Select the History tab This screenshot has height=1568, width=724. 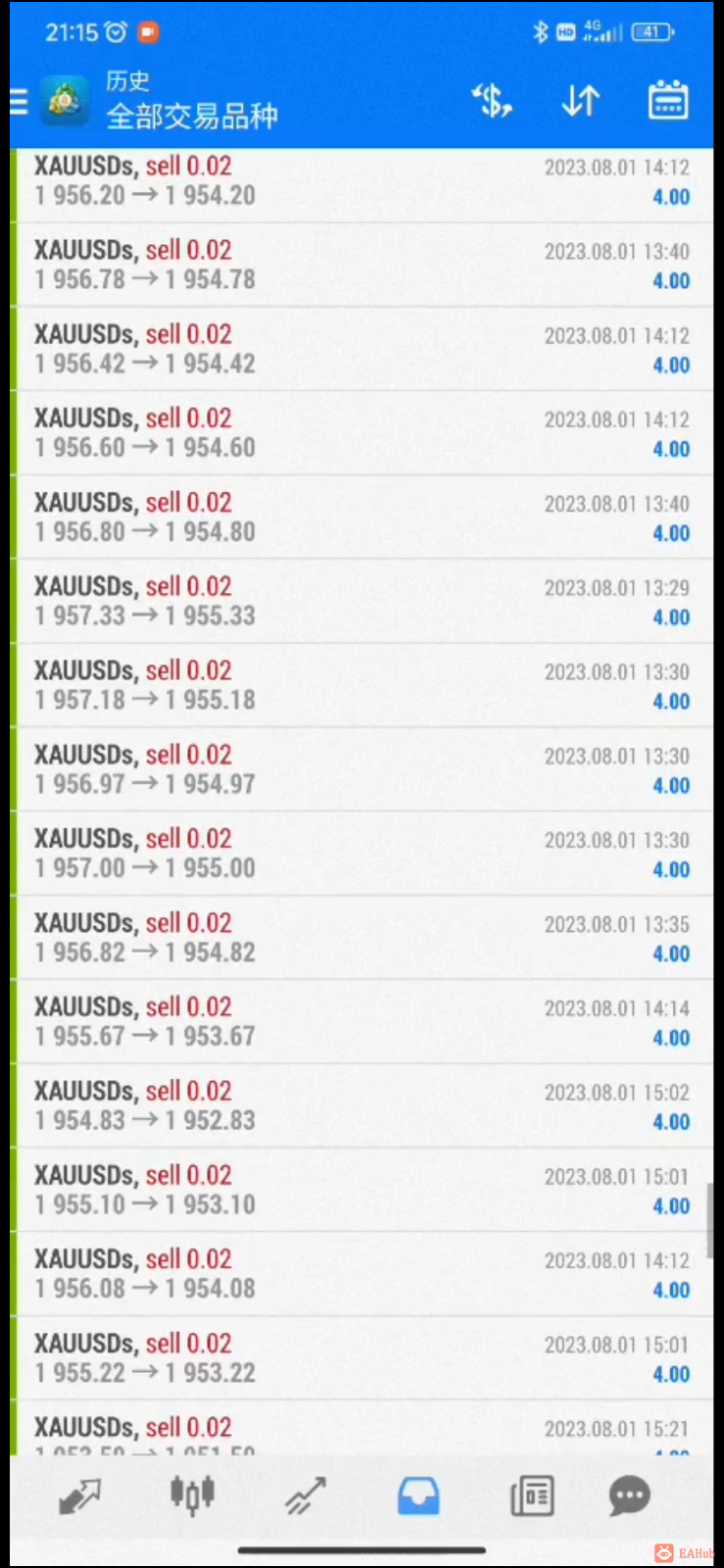click(x=418, y=1496)
